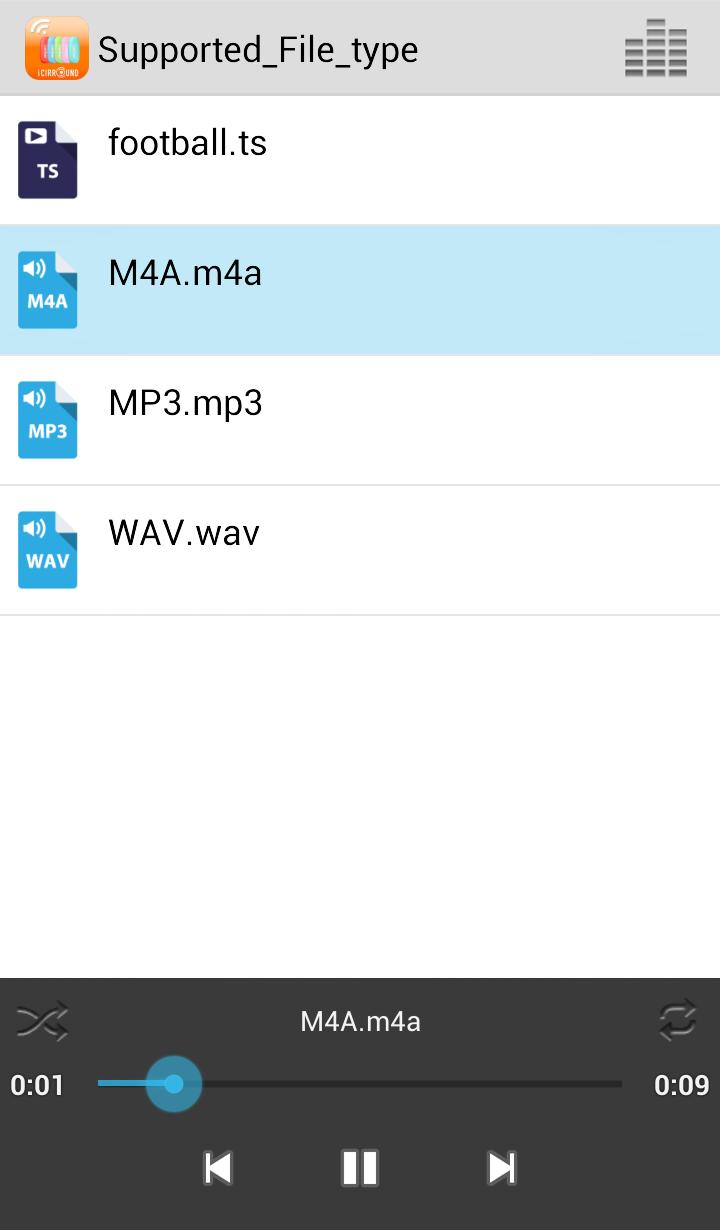Pause the current track
720x1230 pixels.
point(360,1167)
